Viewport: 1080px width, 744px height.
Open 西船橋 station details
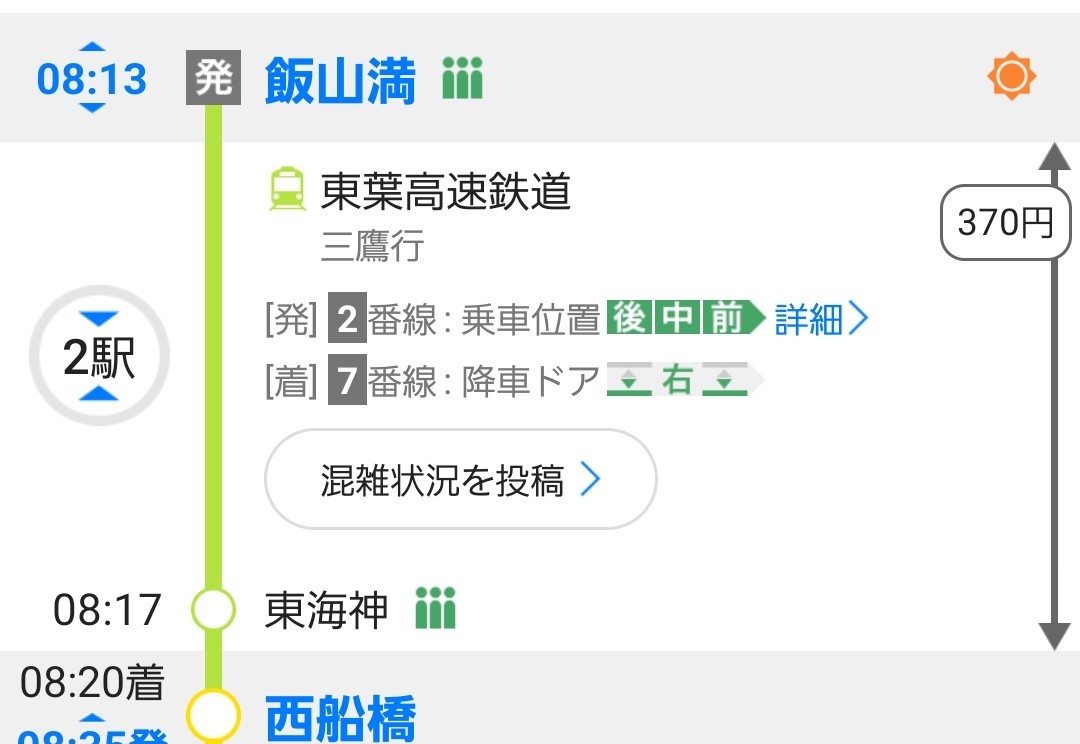[x=340, y=719]
